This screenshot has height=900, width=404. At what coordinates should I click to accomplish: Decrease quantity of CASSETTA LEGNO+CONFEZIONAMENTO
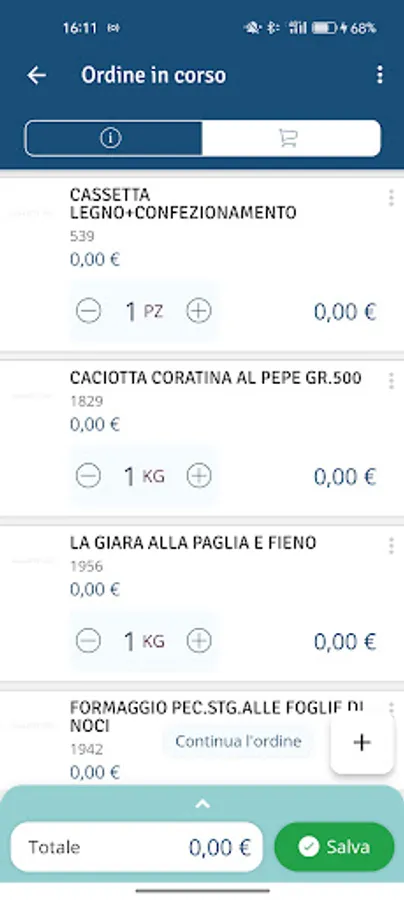(x=88, y=311)
